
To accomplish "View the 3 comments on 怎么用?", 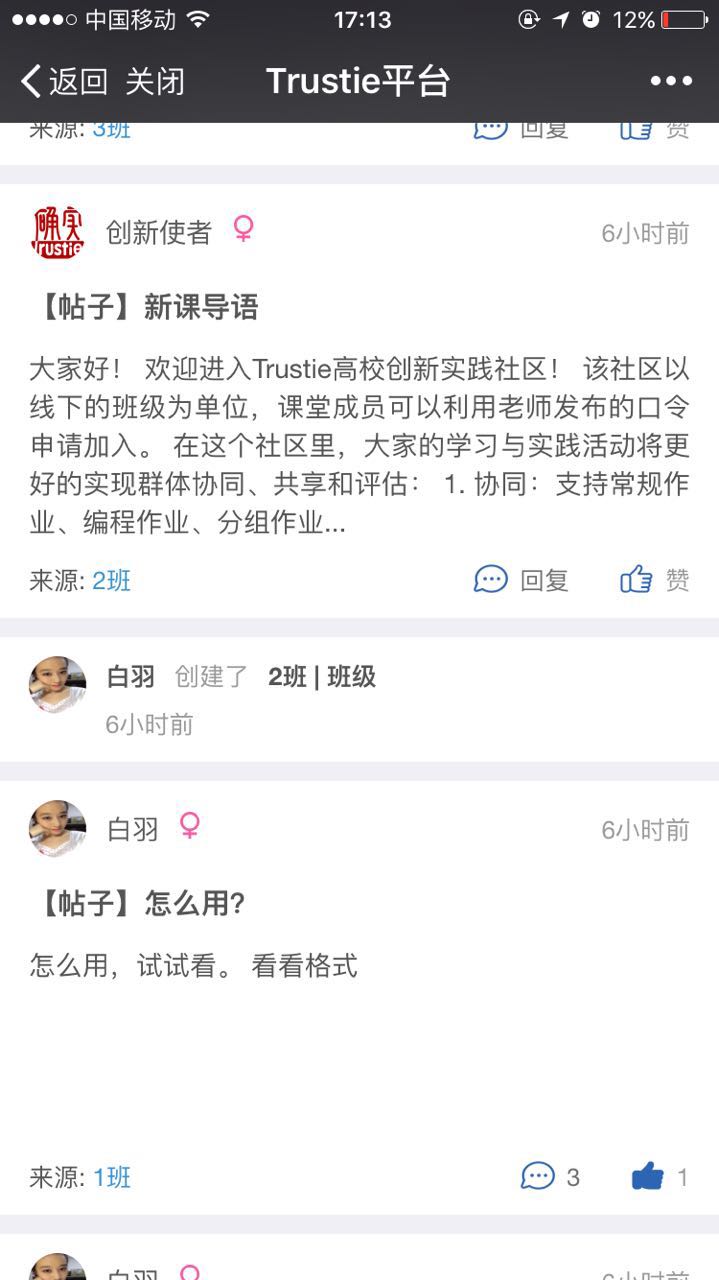I will [550, 1177].
